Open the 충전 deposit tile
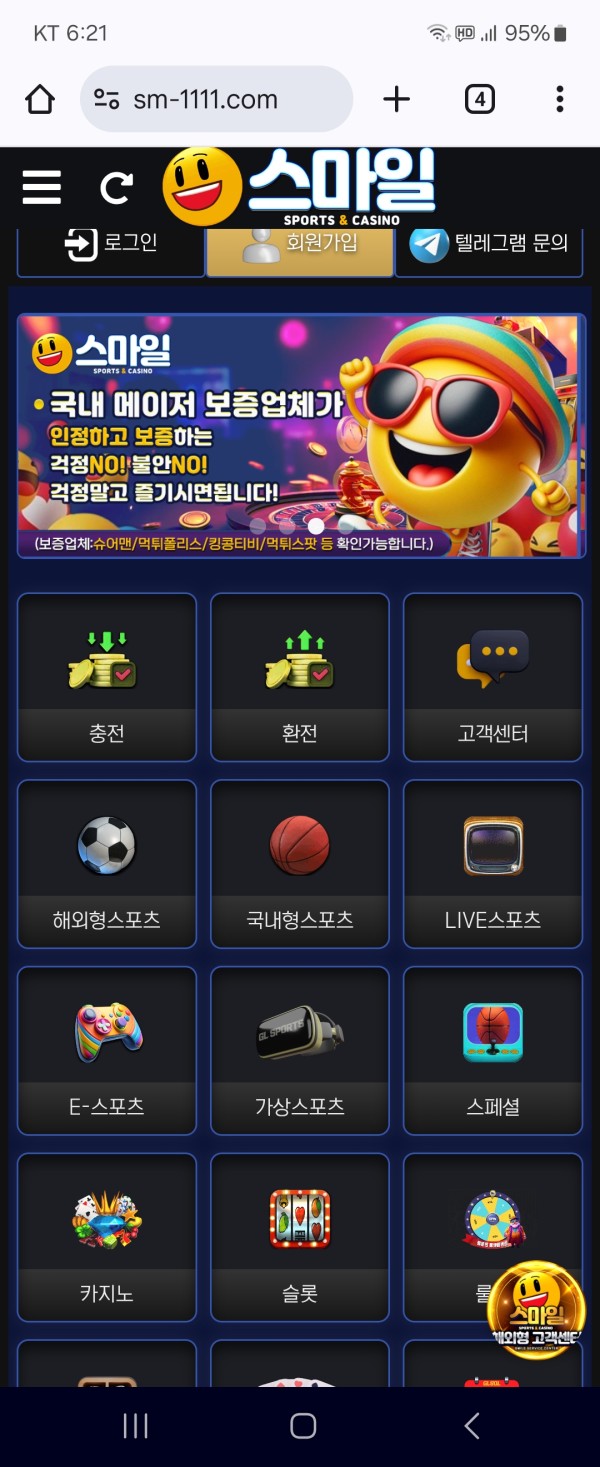 point(107,677)
